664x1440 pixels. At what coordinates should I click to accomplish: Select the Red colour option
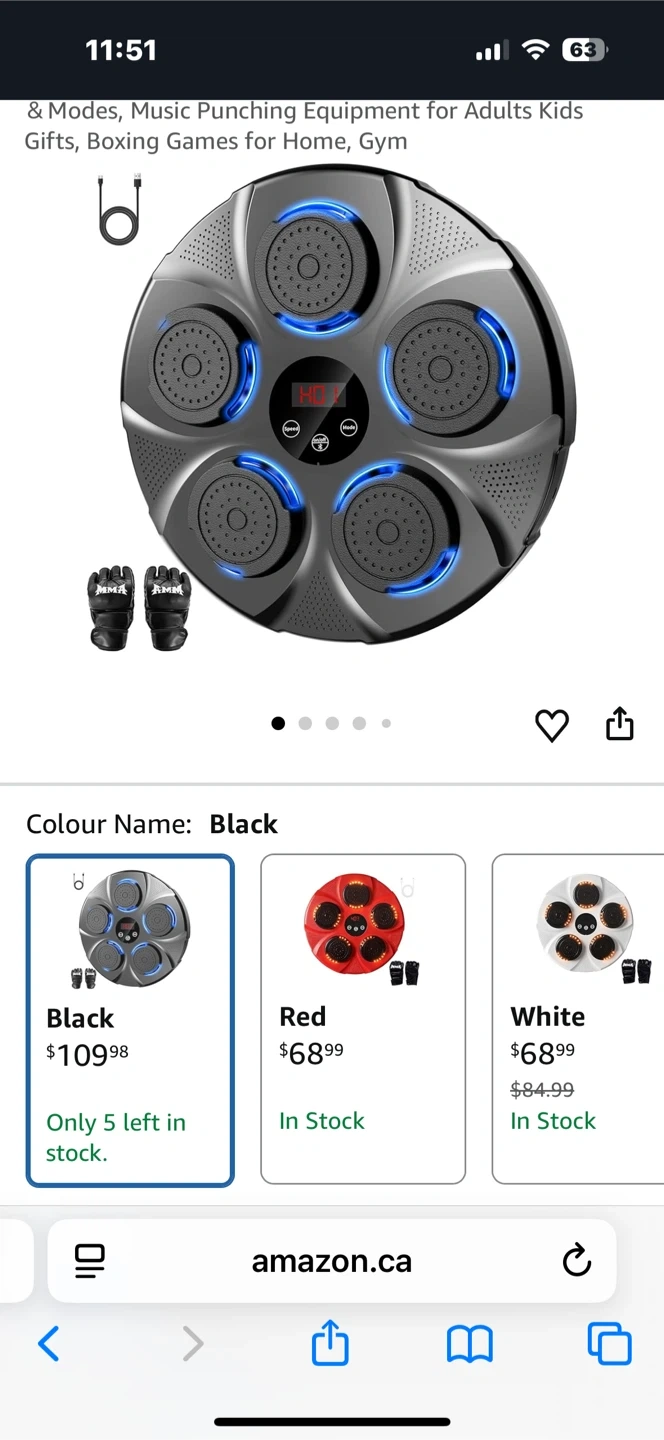[x=363, y=1018]
